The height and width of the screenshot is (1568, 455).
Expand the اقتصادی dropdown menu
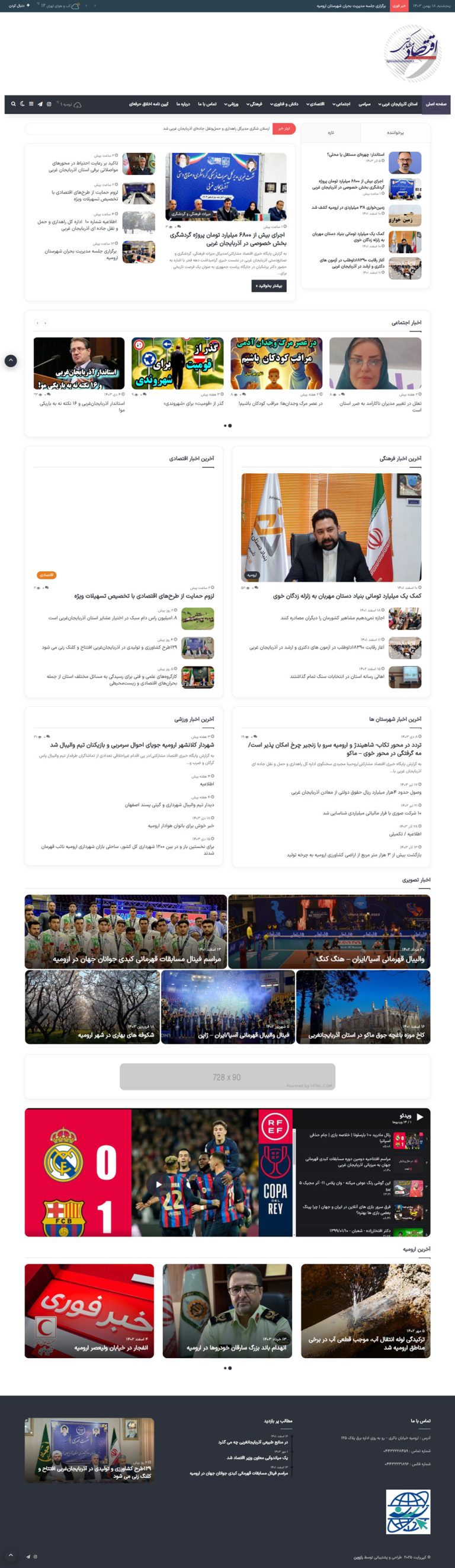click(315, 104)
